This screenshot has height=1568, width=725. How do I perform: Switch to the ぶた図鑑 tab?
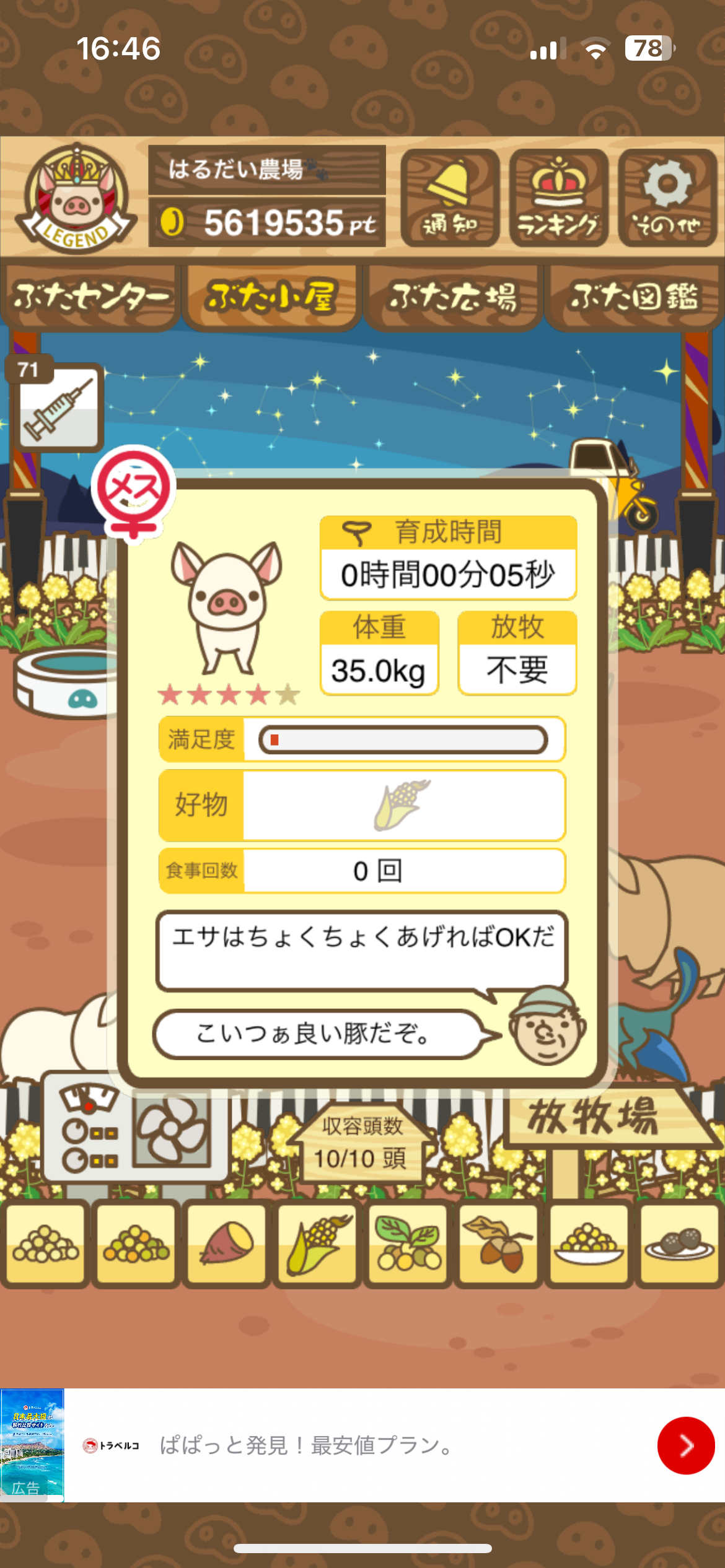(634, 297)
